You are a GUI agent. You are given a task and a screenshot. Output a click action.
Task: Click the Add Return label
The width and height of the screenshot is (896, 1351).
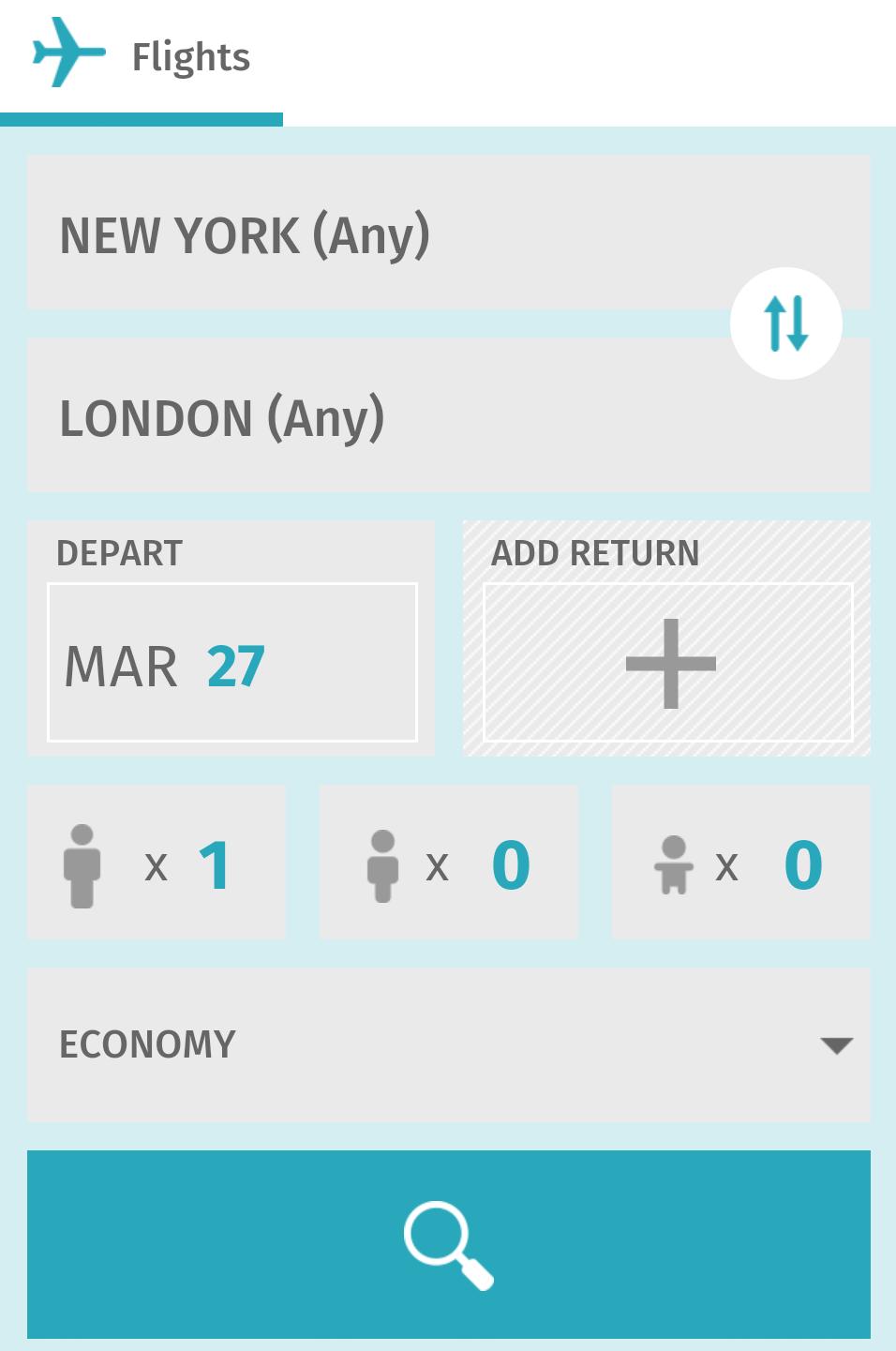596,553
